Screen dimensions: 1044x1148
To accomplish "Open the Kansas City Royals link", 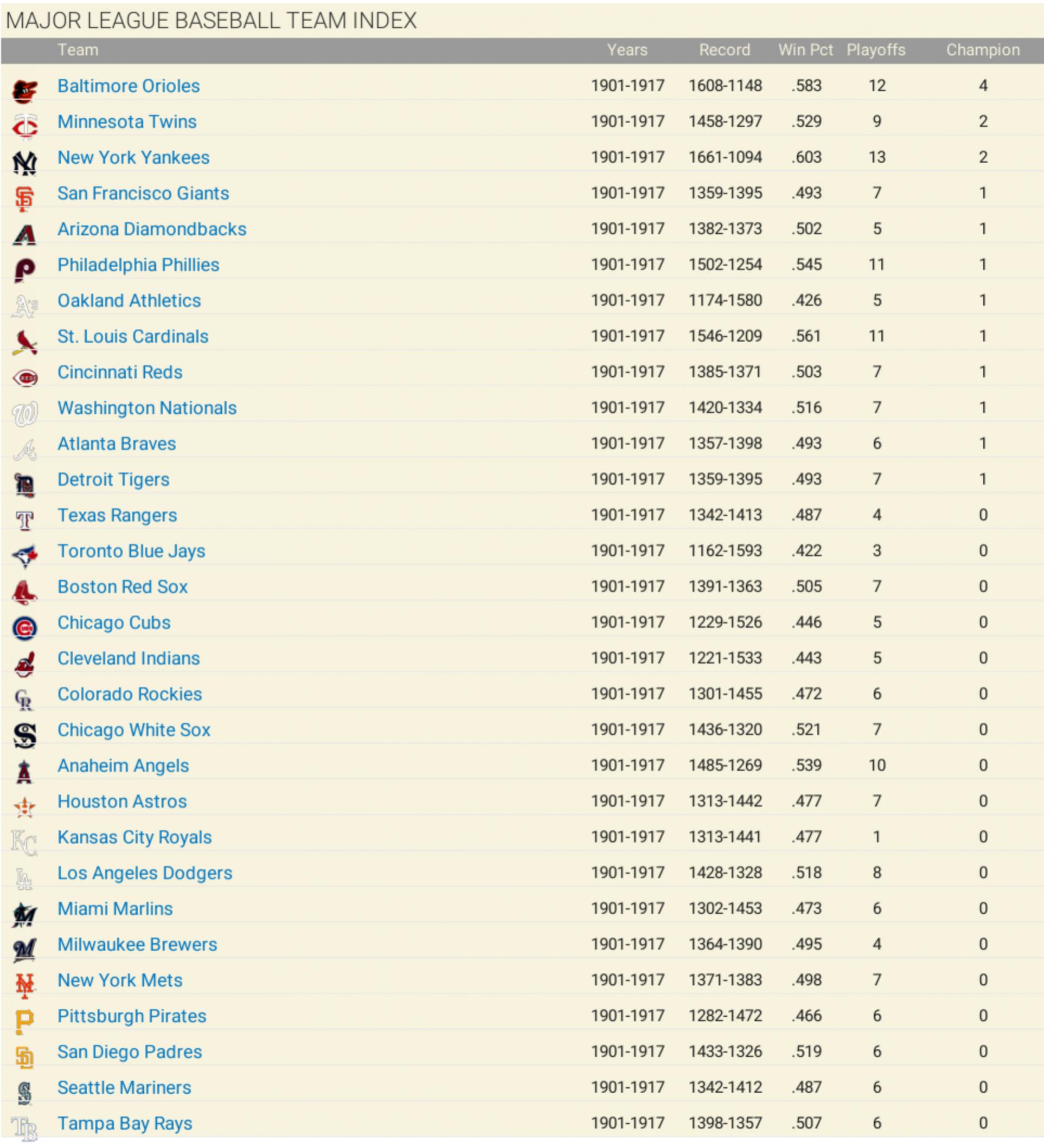I will point(134,838).
